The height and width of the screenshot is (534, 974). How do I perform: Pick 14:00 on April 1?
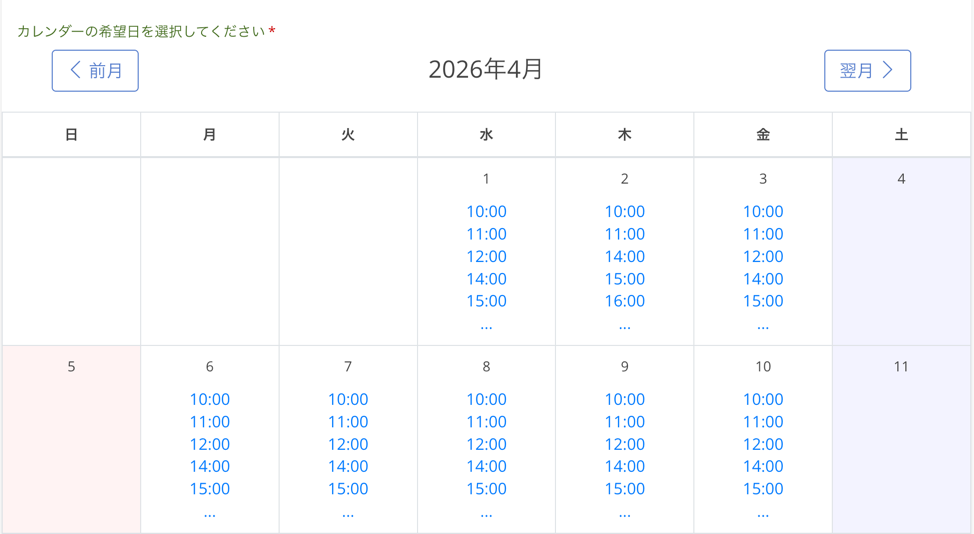click(x=486, y=279)
